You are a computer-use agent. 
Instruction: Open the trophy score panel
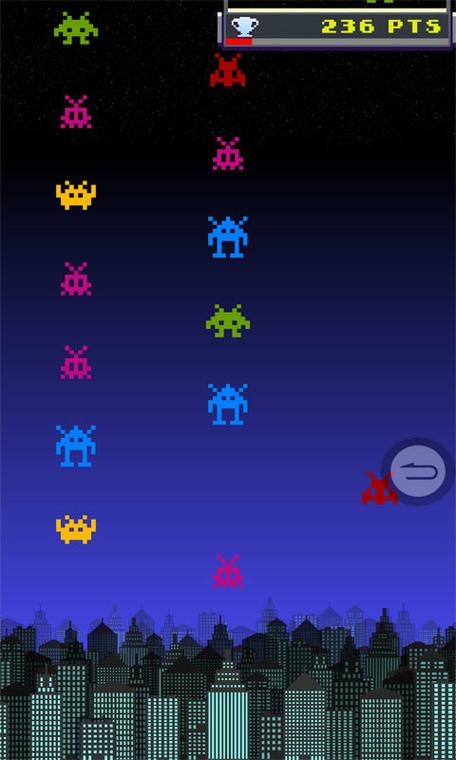point(337,29)
